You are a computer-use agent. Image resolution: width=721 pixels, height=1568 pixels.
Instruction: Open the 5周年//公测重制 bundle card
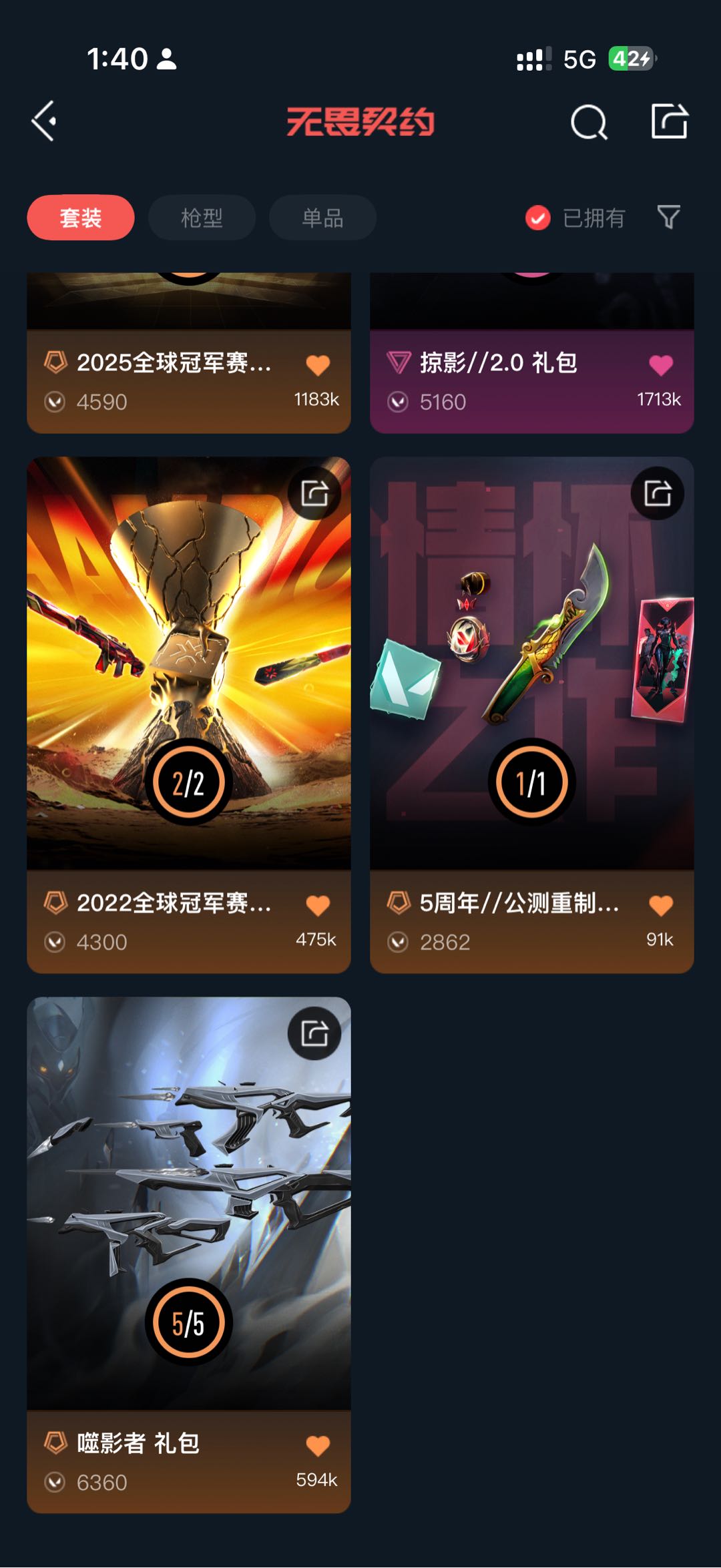(x=531, y=668)
